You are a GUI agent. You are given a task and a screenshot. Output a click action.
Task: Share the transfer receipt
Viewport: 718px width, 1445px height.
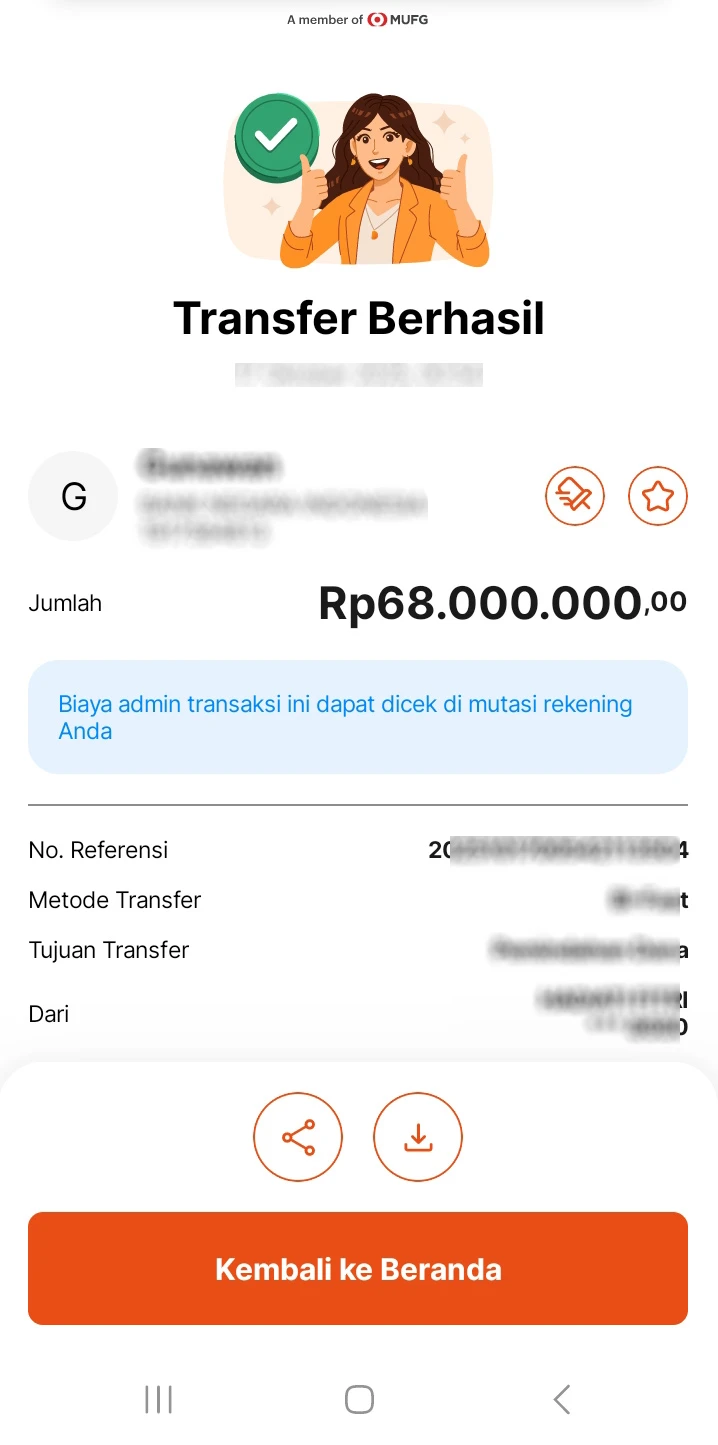point(298,1137)
